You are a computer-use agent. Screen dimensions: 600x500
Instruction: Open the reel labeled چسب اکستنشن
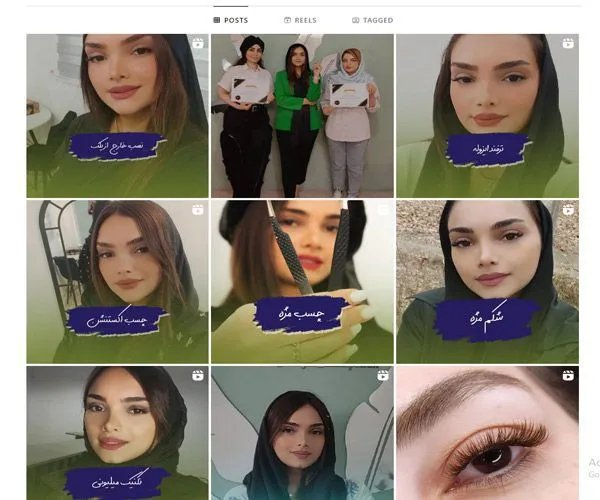[x=117, y=280]
